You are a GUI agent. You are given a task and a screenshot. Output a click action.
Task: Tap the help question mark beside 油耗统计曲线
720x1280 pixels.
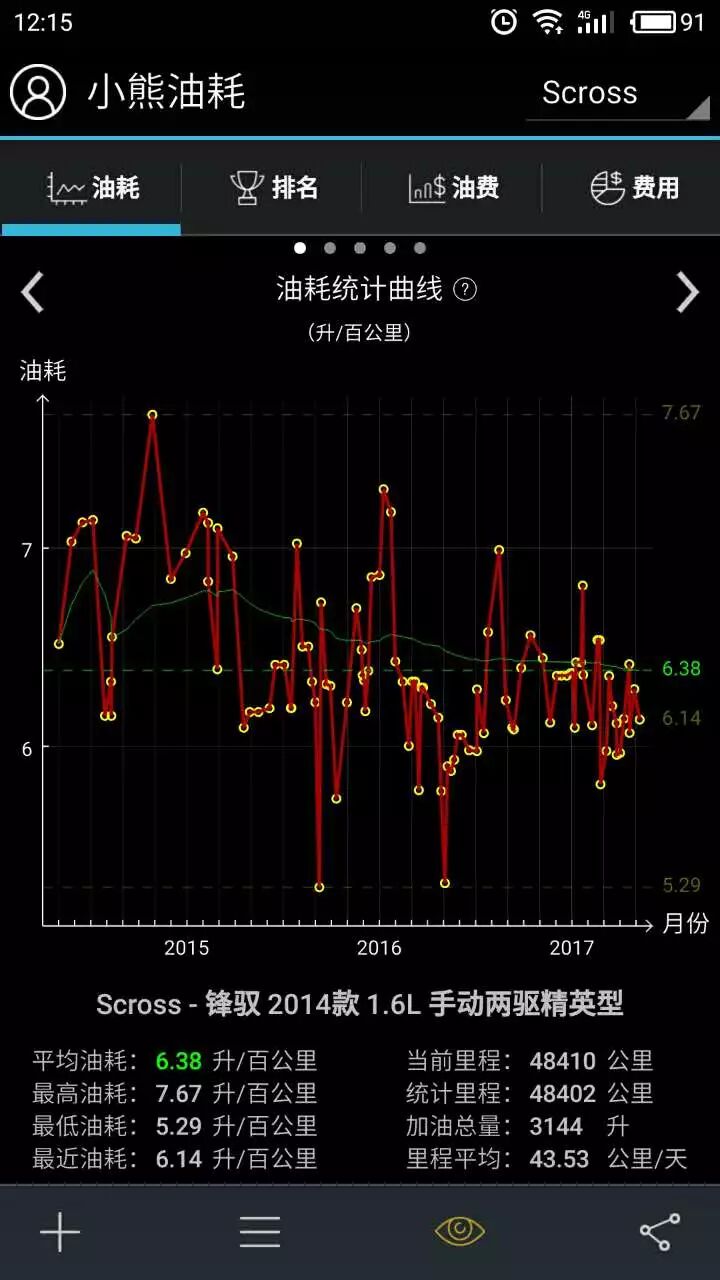pos(465,289)
